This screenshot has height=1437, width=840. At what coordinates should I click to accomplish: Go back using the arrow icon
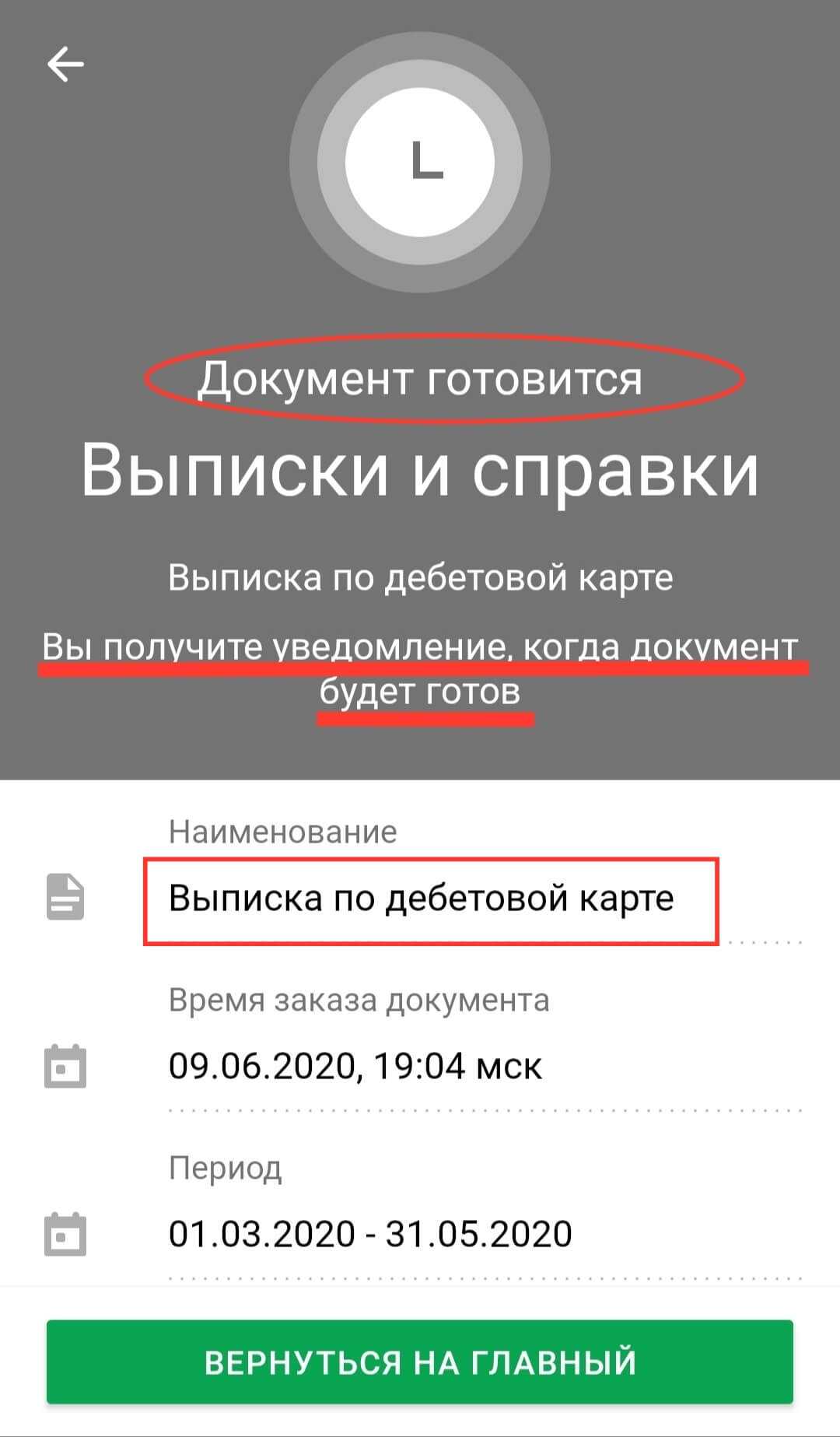click(x=65, y=64)
